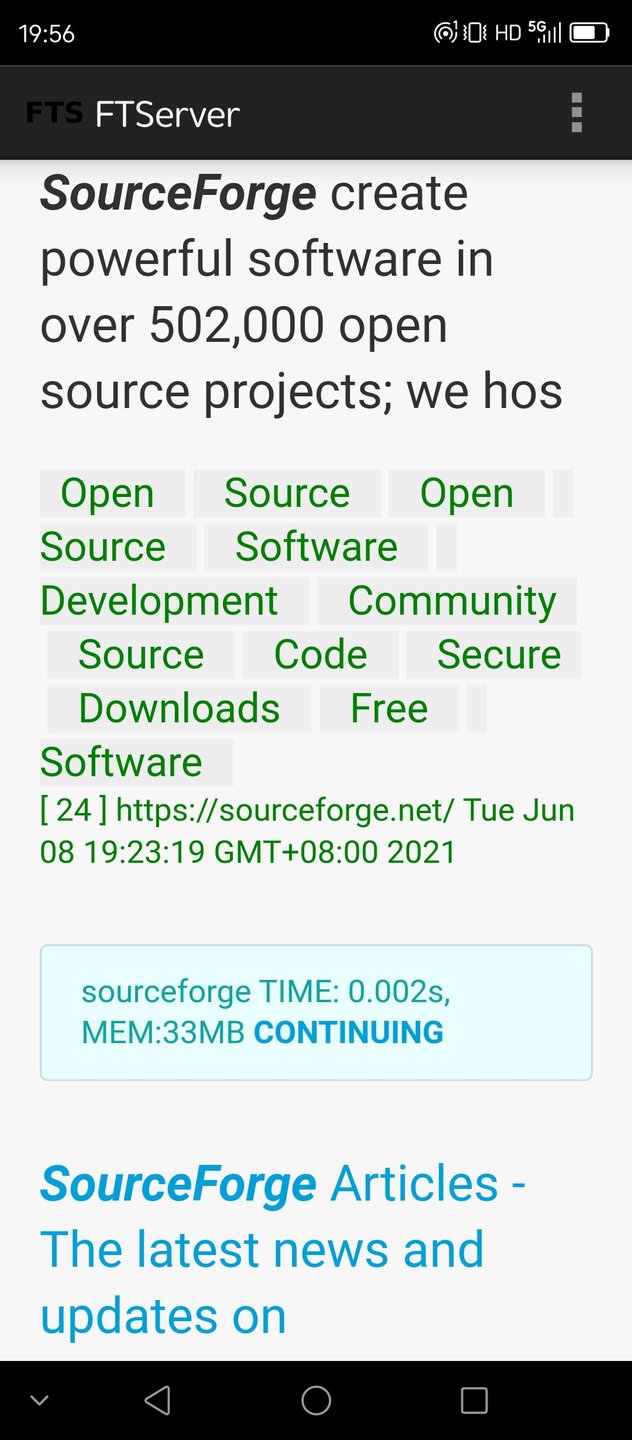
Task: Select the Free keyword tag
Action: [x=388, y=708]
